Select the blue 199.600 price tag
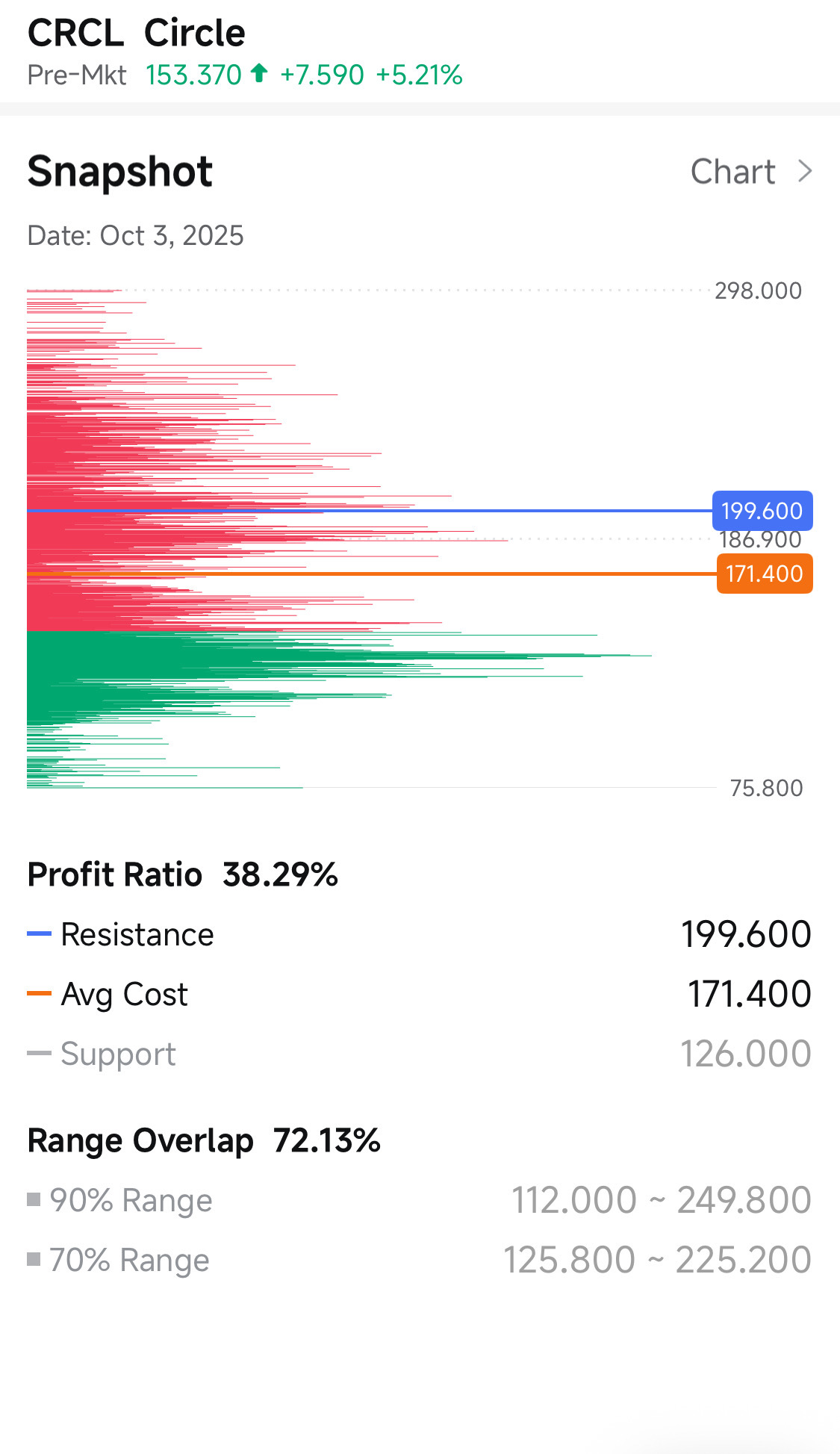Image resolution: width=840 pixels, height=1454 pixels. pyautogui.click(x=762, y=511)
